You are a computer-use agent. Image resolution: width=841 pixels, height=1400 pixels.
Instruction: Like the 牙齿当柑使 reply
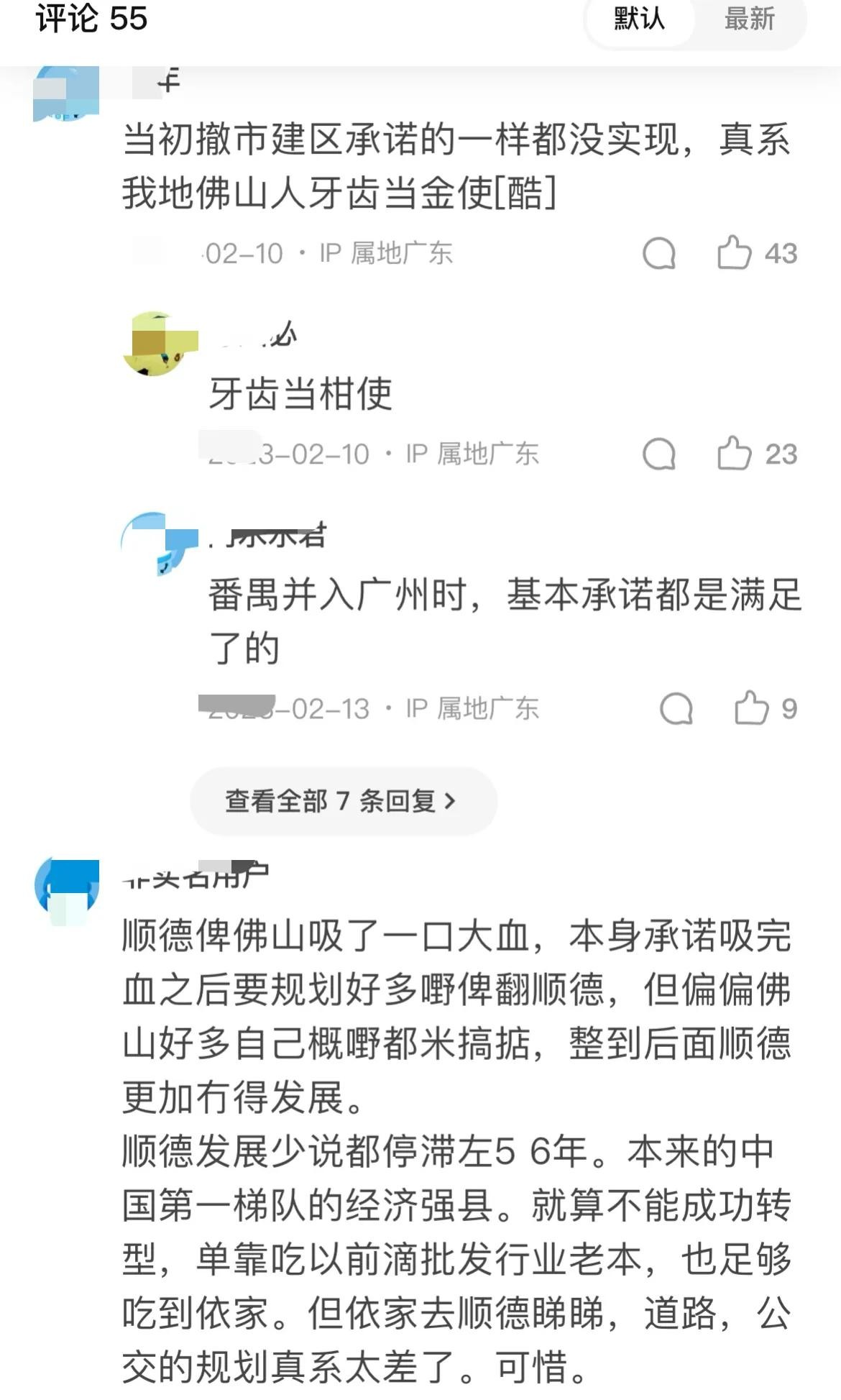tap(734, 454)
